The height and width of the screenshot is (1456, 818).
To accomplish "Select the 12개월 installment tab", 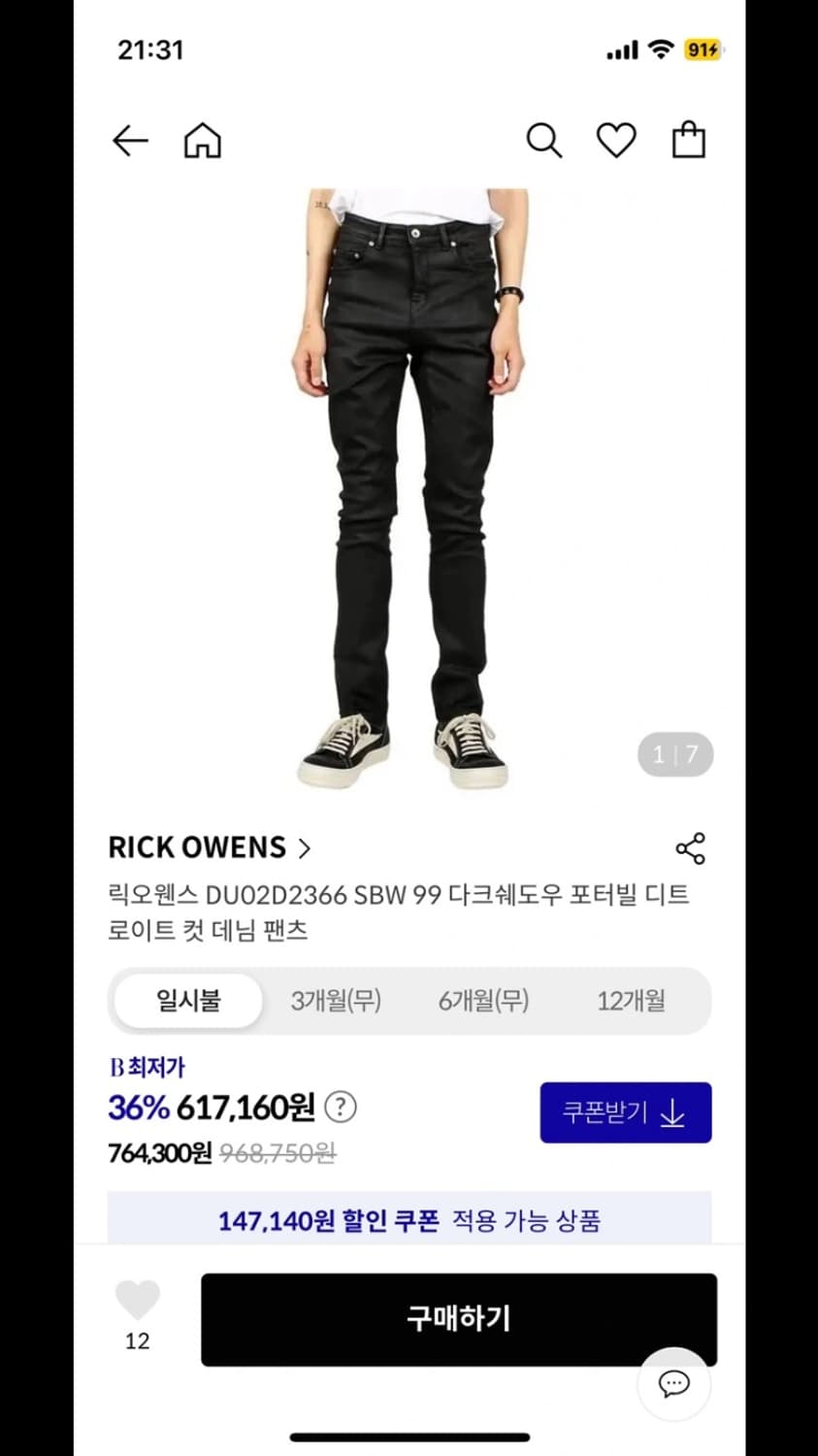I will click(631, 1001).
